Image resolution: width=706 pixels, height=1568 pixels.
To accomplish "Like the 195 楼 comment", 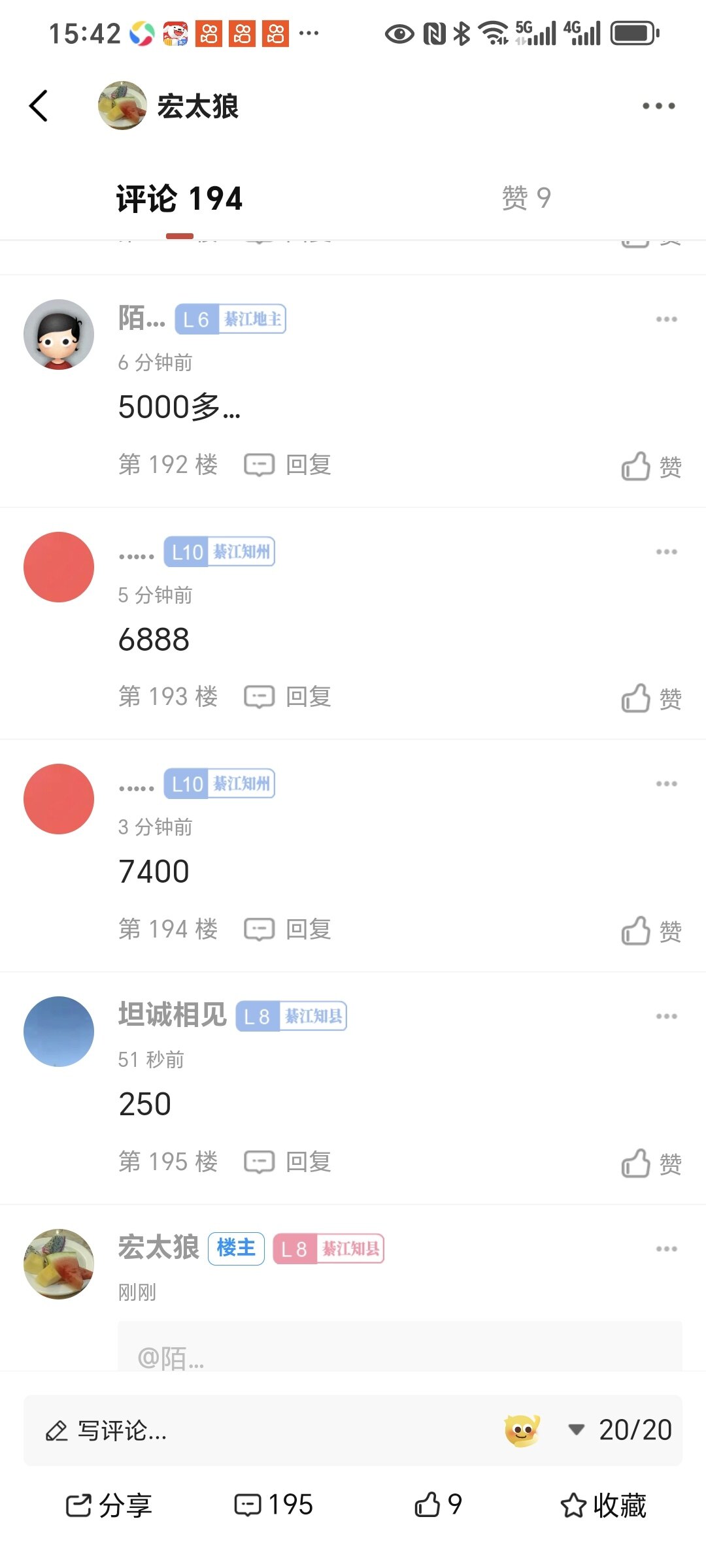I will (x=651, y=1164).
